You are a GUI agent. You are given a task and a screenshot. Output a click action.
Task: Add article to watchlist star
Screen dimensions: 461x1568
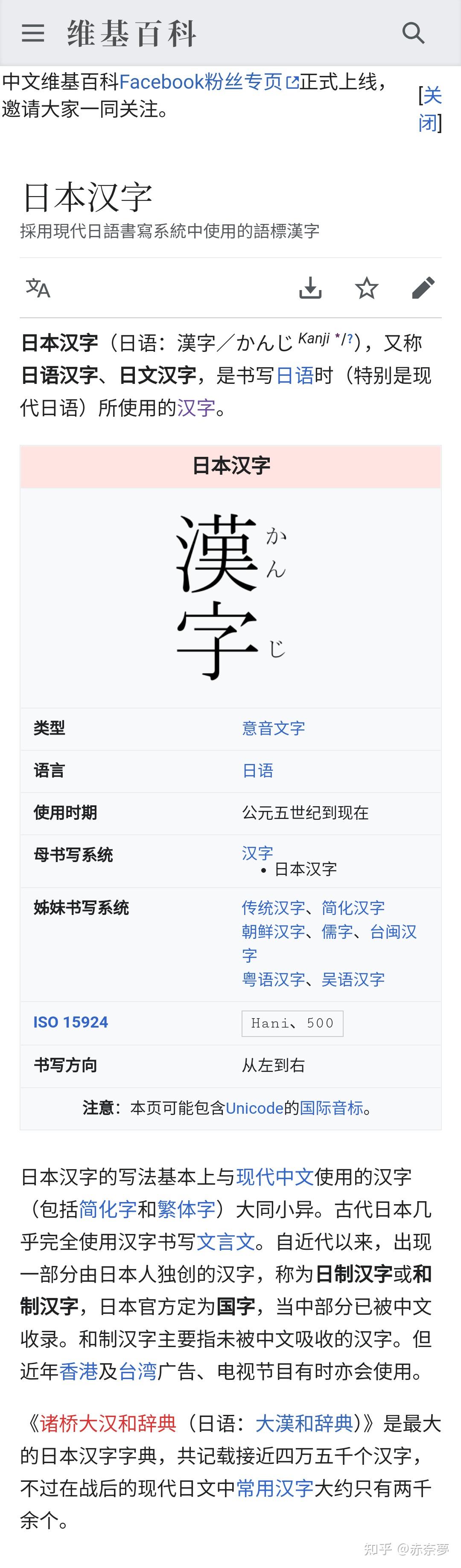click(x=367, y=288)
